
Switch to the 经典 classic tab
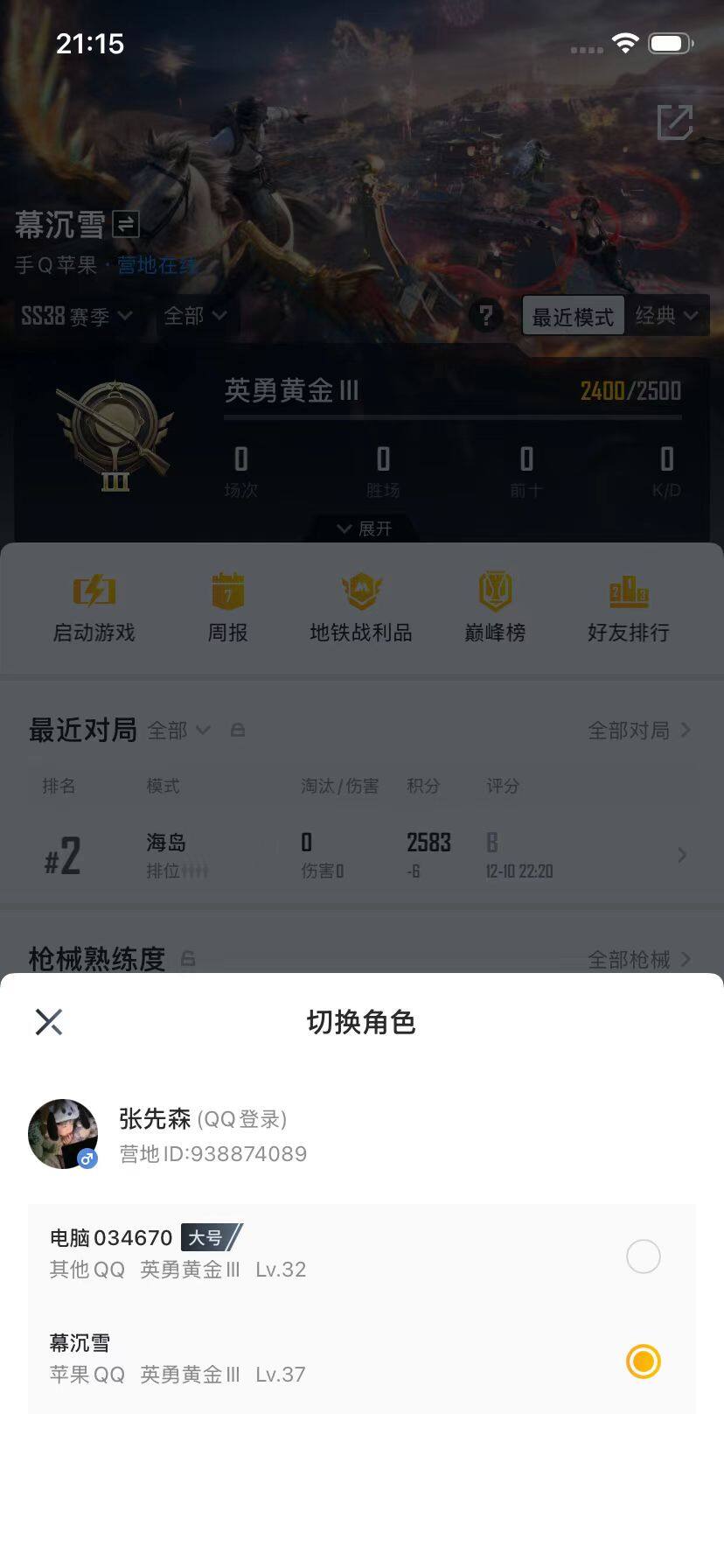pyautogui.click(x=667, y=317)
